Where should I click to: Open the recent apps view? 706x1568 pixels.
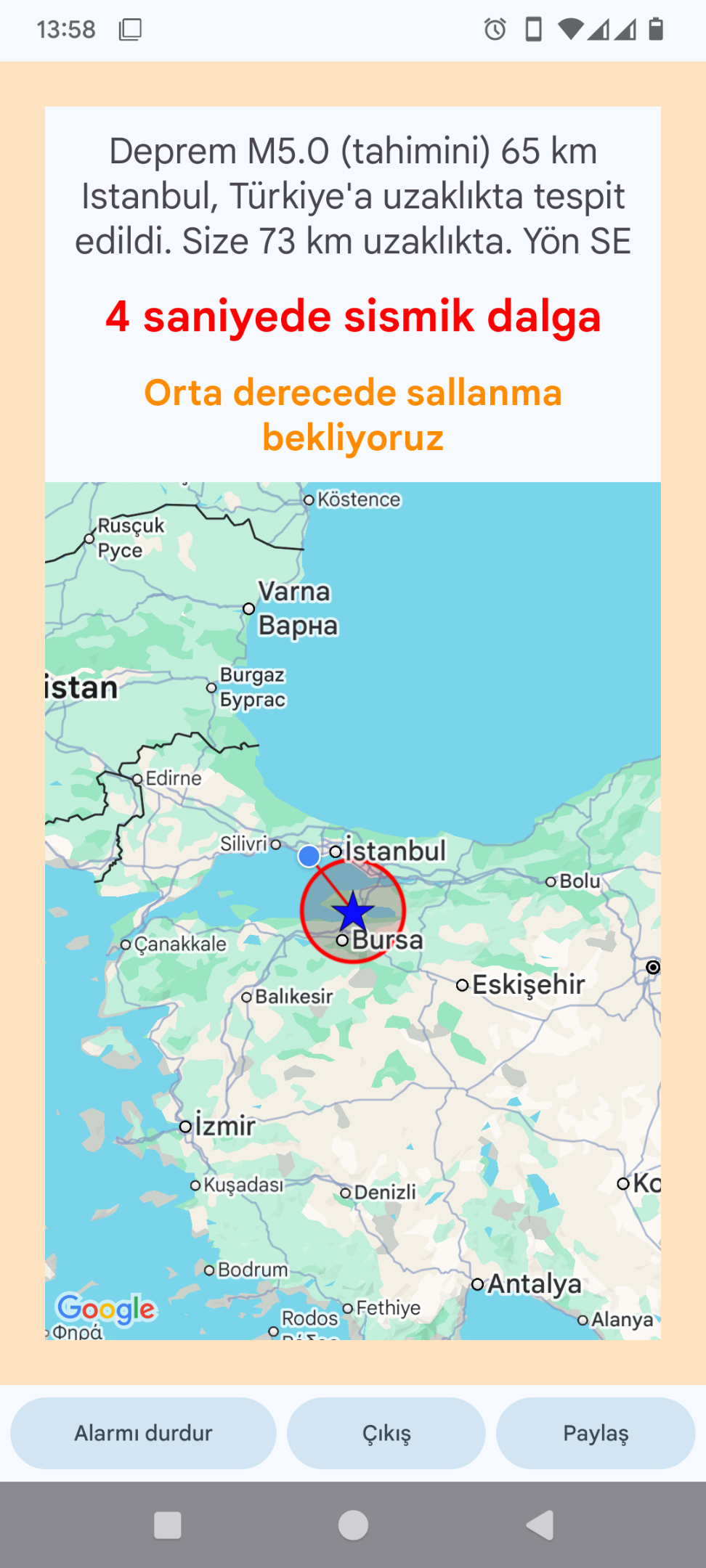pos(168,1525)
